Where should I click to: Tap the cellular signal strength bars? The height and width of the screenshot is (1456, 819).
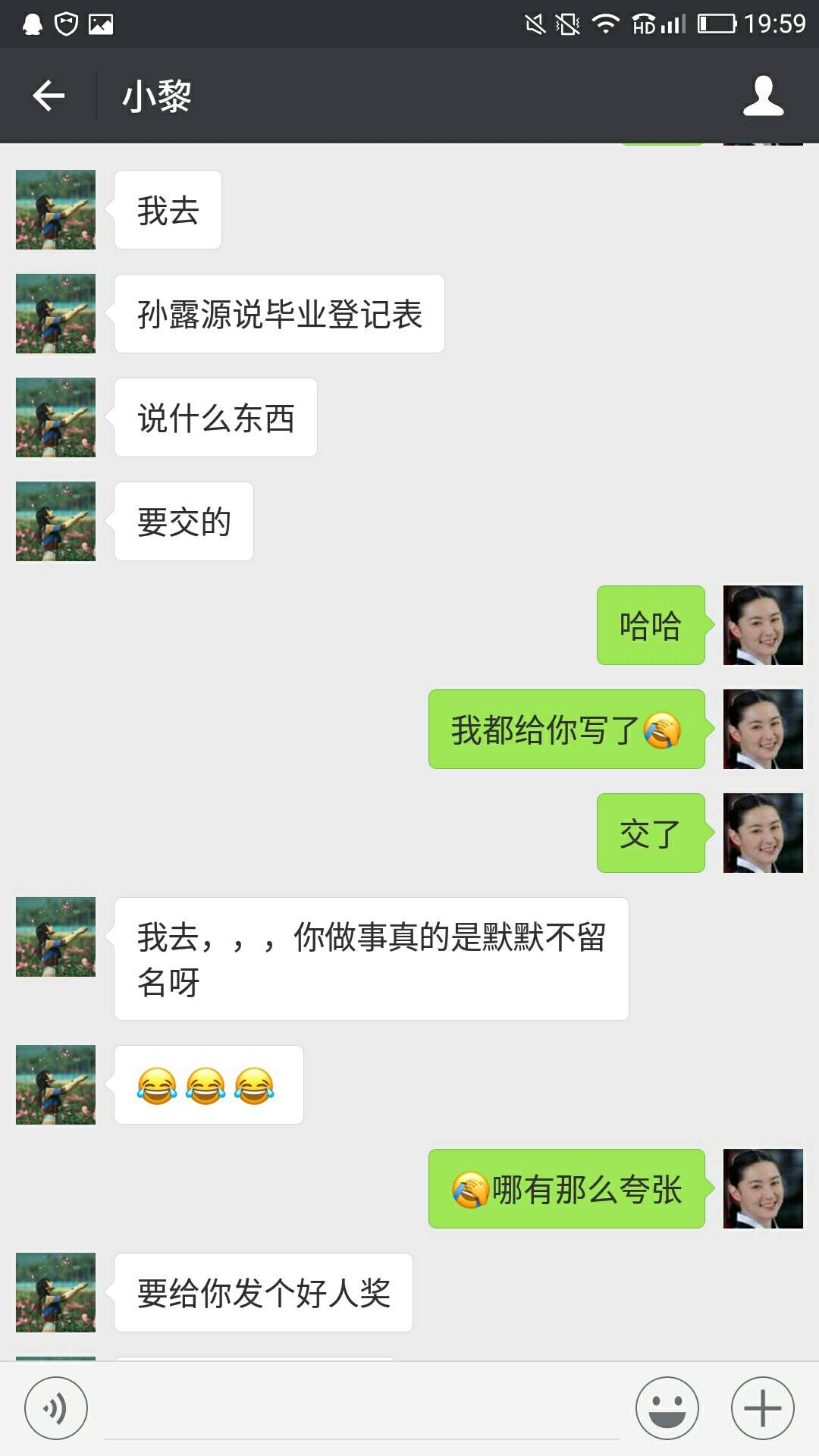[674, 23]
